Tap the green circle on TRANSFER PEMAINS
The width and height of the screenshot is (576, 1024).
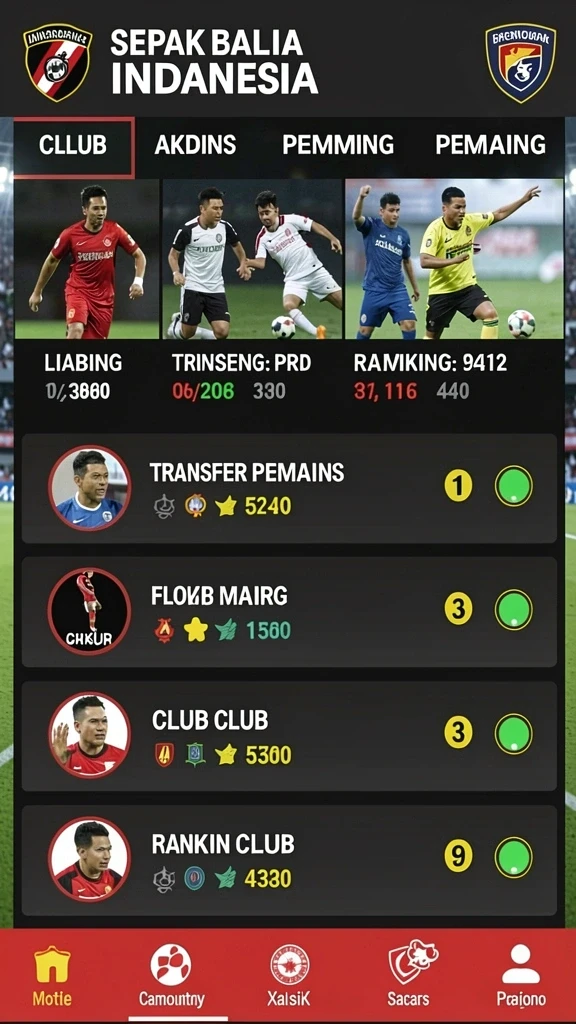[x=513, y=486]
